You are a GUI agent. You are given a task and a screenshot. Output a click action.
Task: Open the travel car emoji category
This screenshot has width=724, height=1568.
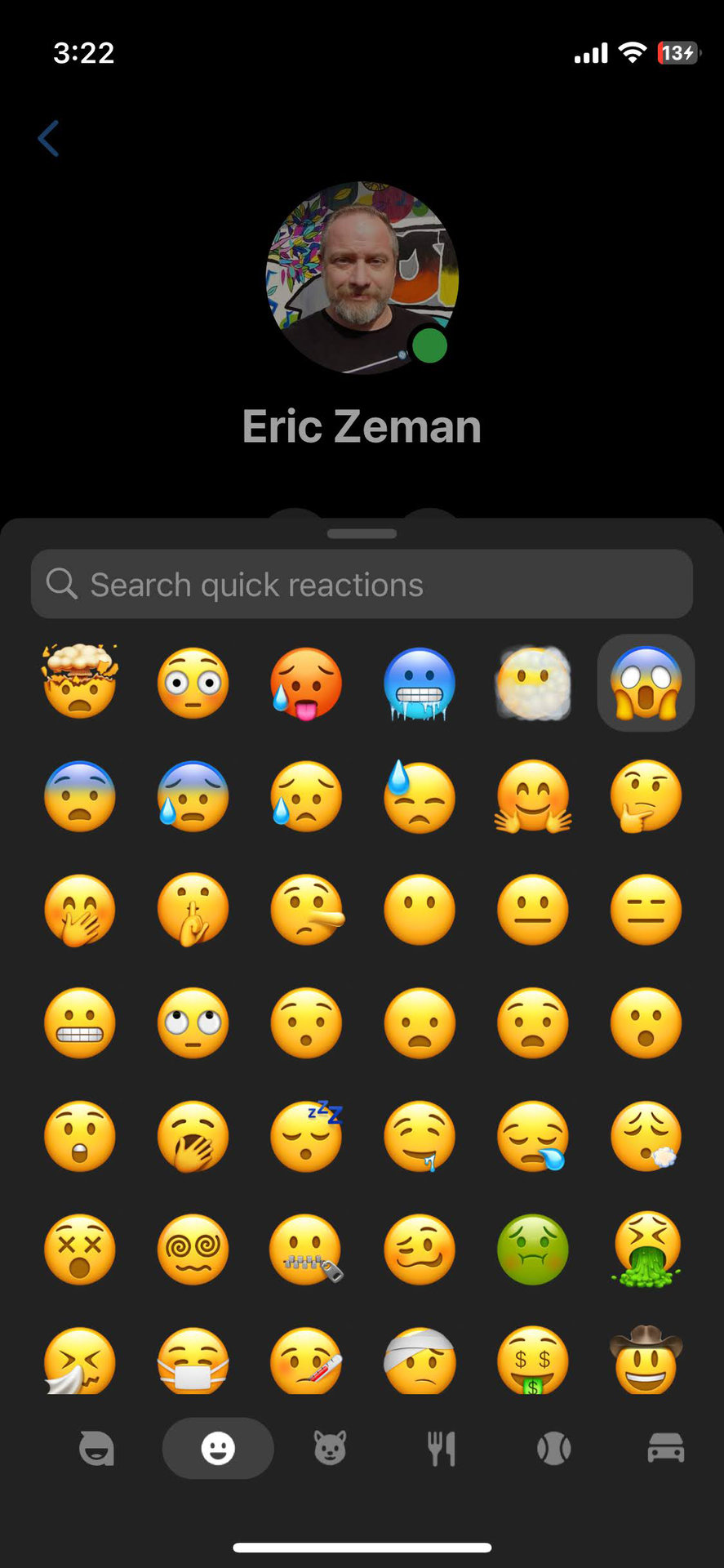click(665, 1448)
